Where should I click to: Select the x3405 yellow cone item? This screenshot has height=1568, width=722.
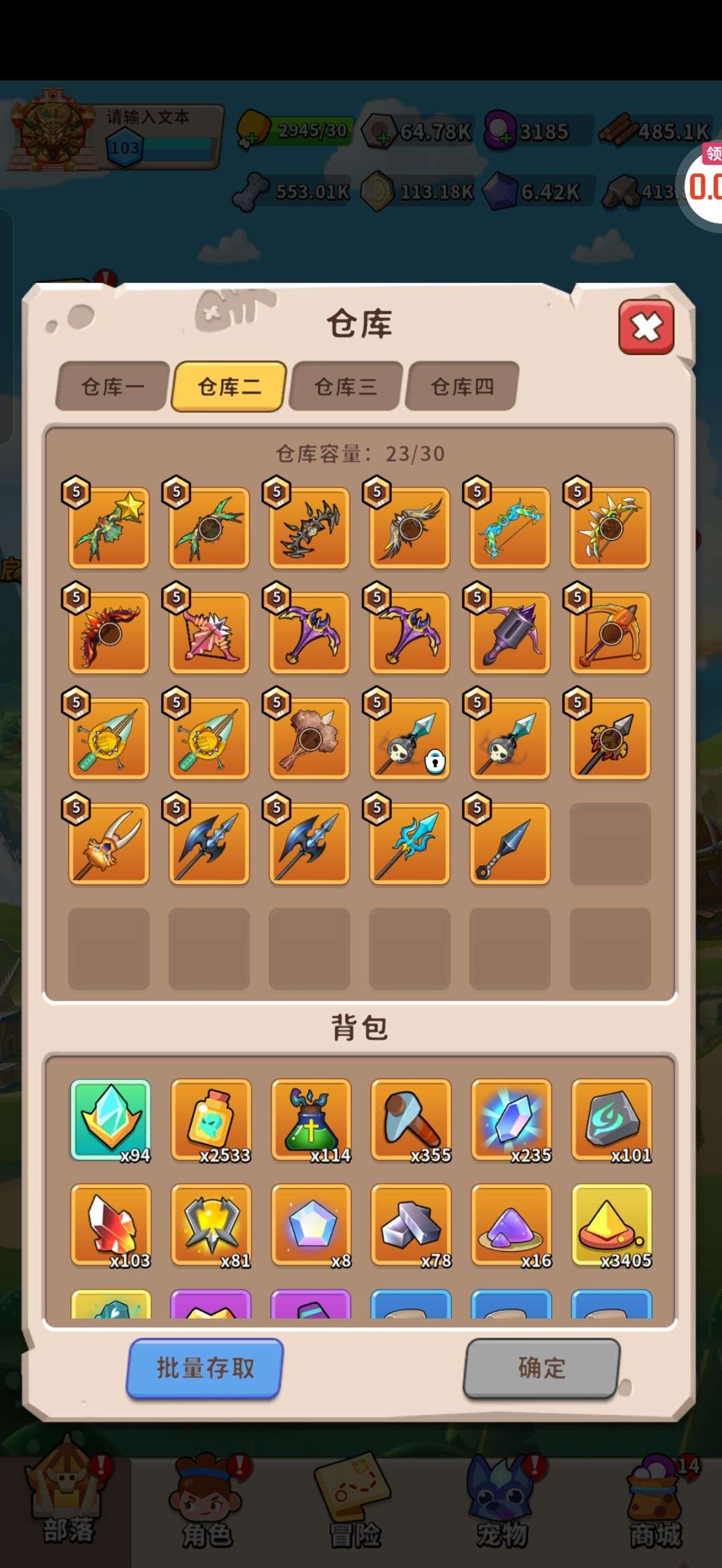tap(612, 1225)
